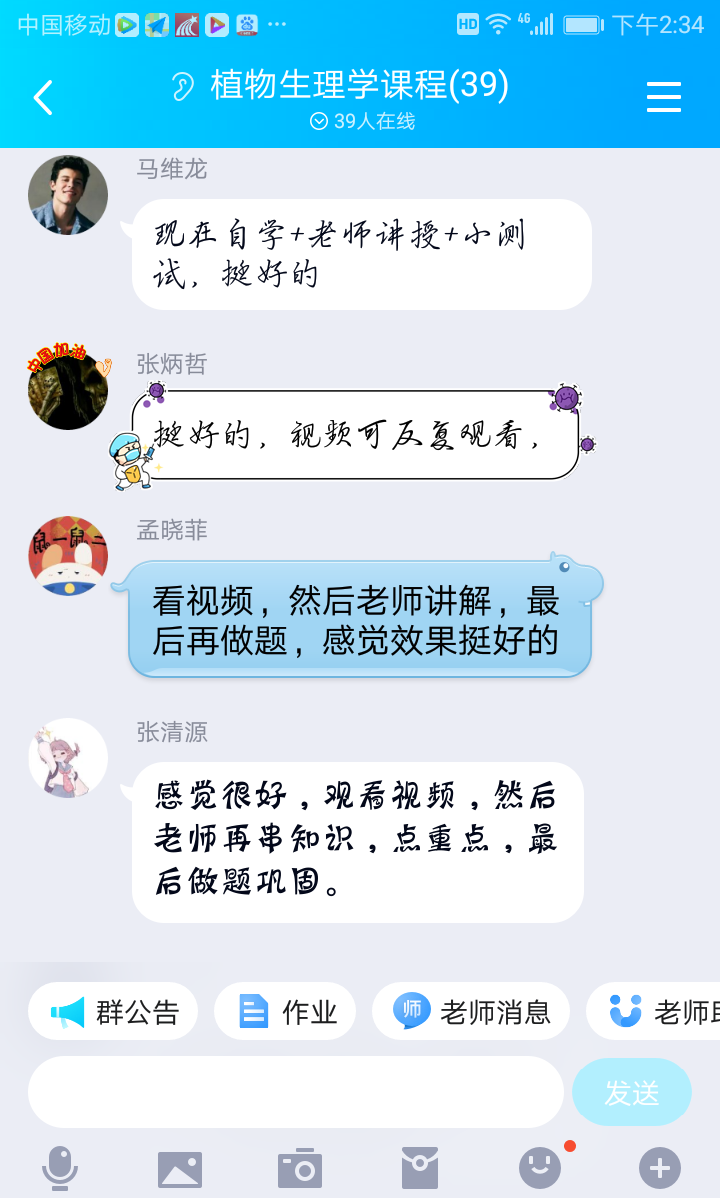Open the red envelope icon
The image size is (721, 1199).
[420, 1168]
